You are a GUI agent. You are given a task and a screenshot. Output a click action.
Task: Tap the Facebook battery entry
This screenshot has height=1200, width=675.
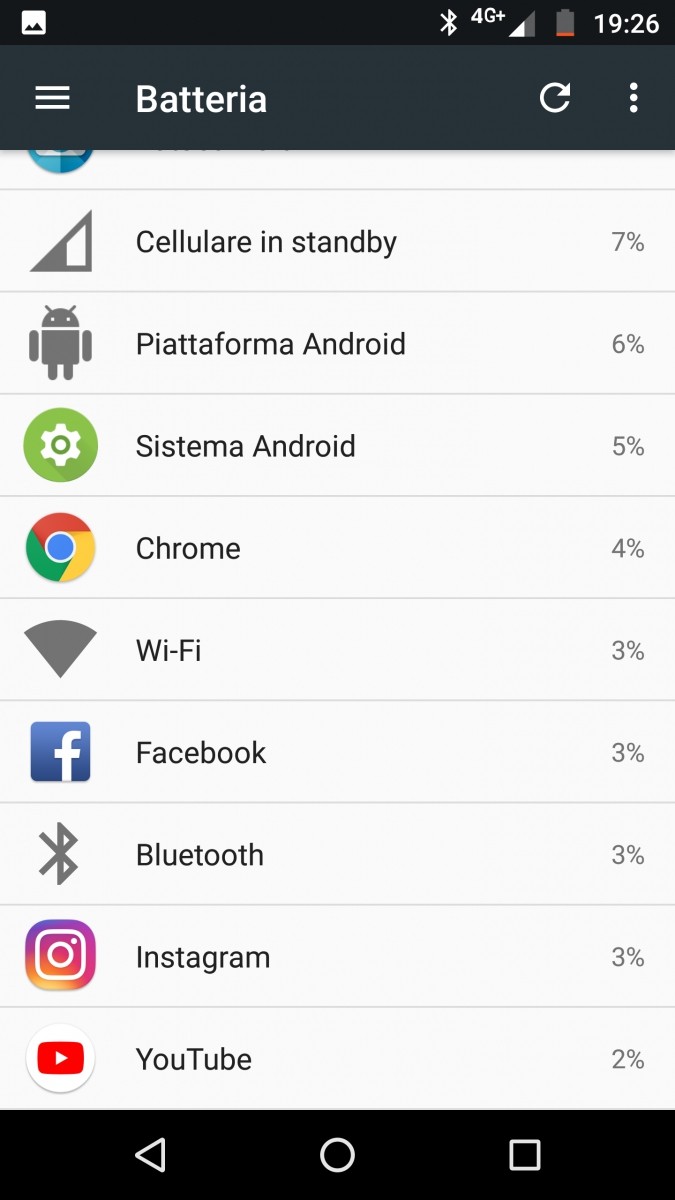(x=337, y=753)
